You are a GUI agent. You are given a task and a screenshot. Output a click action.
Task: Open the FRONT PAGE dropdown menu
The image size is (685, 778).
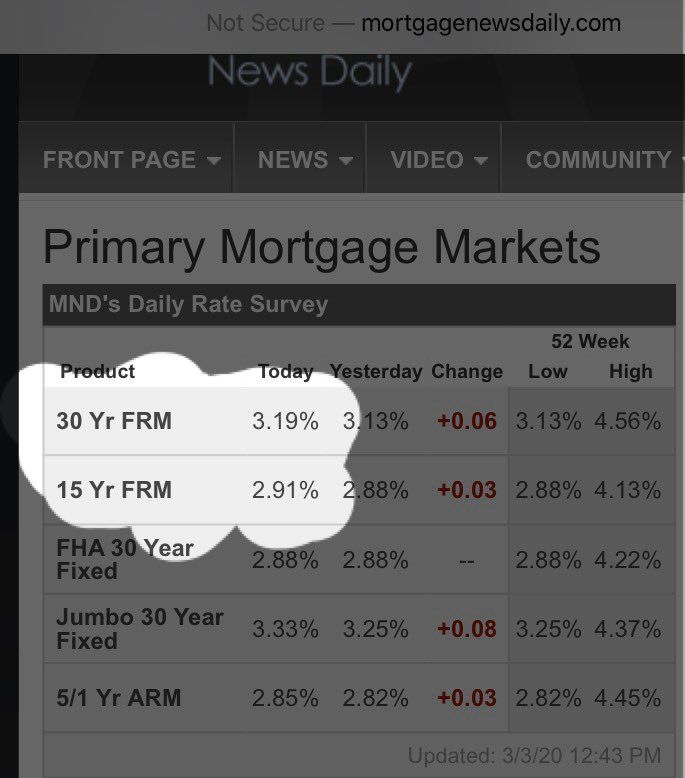(131, 160)
